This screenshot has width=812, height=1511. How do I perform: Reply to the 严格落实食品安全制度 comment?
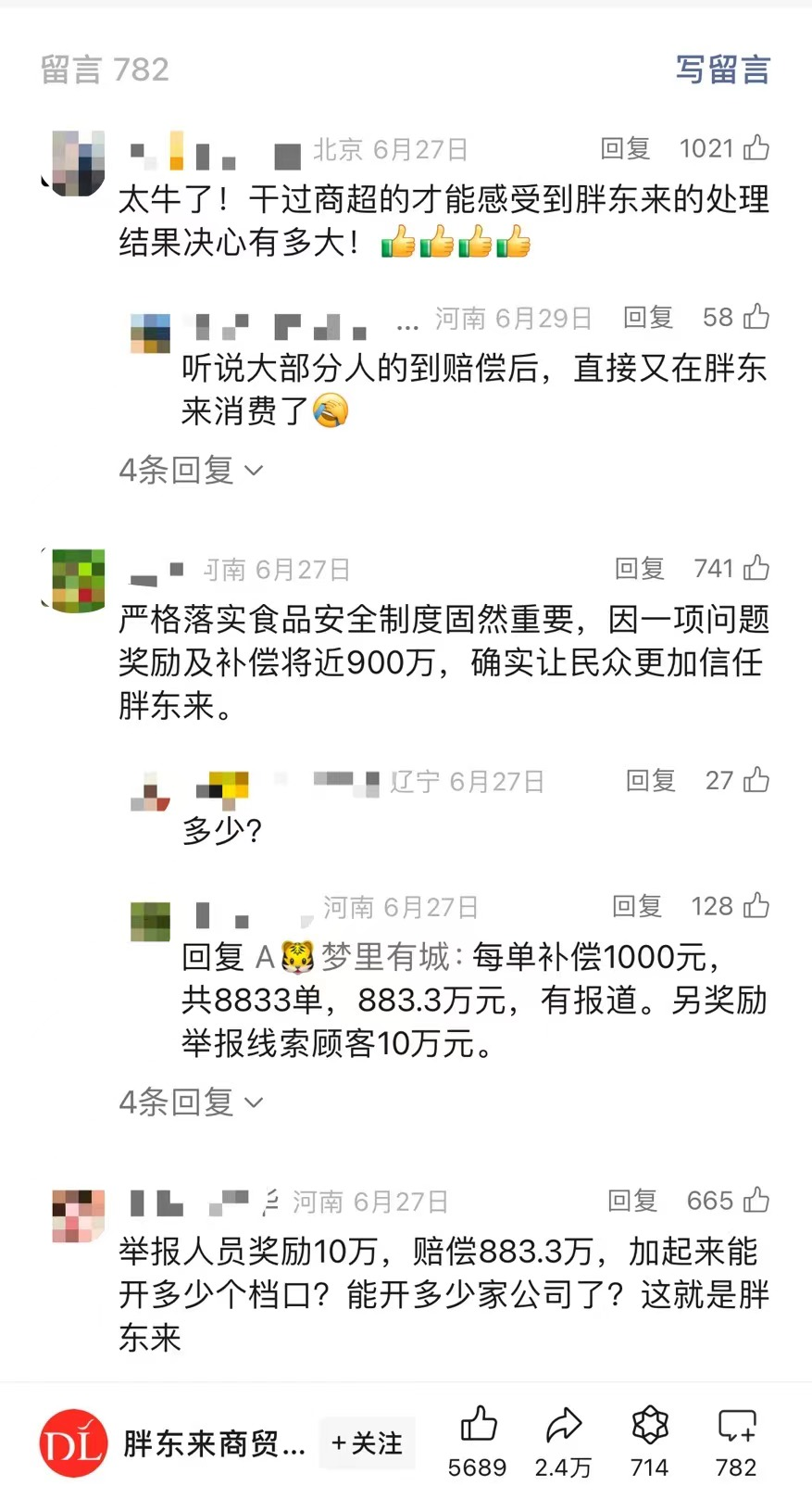point(640,569)
